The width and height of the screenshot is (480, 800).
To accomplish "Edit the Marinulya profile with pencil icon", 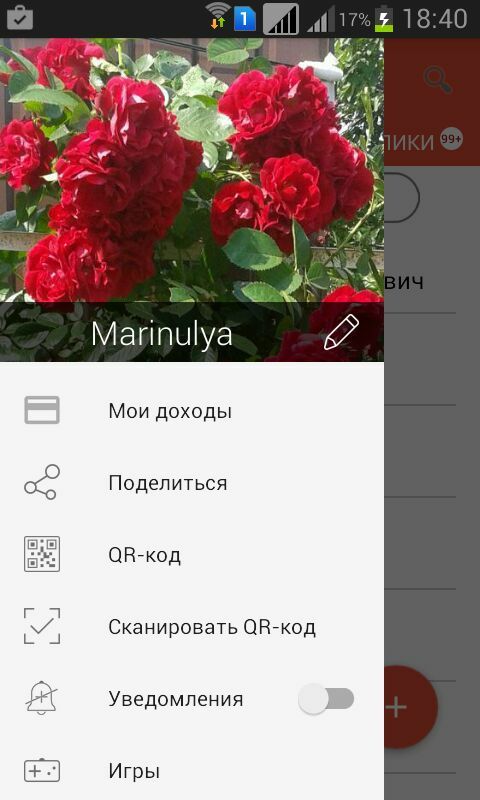I will pyautogui.click(x=341, y=332).
